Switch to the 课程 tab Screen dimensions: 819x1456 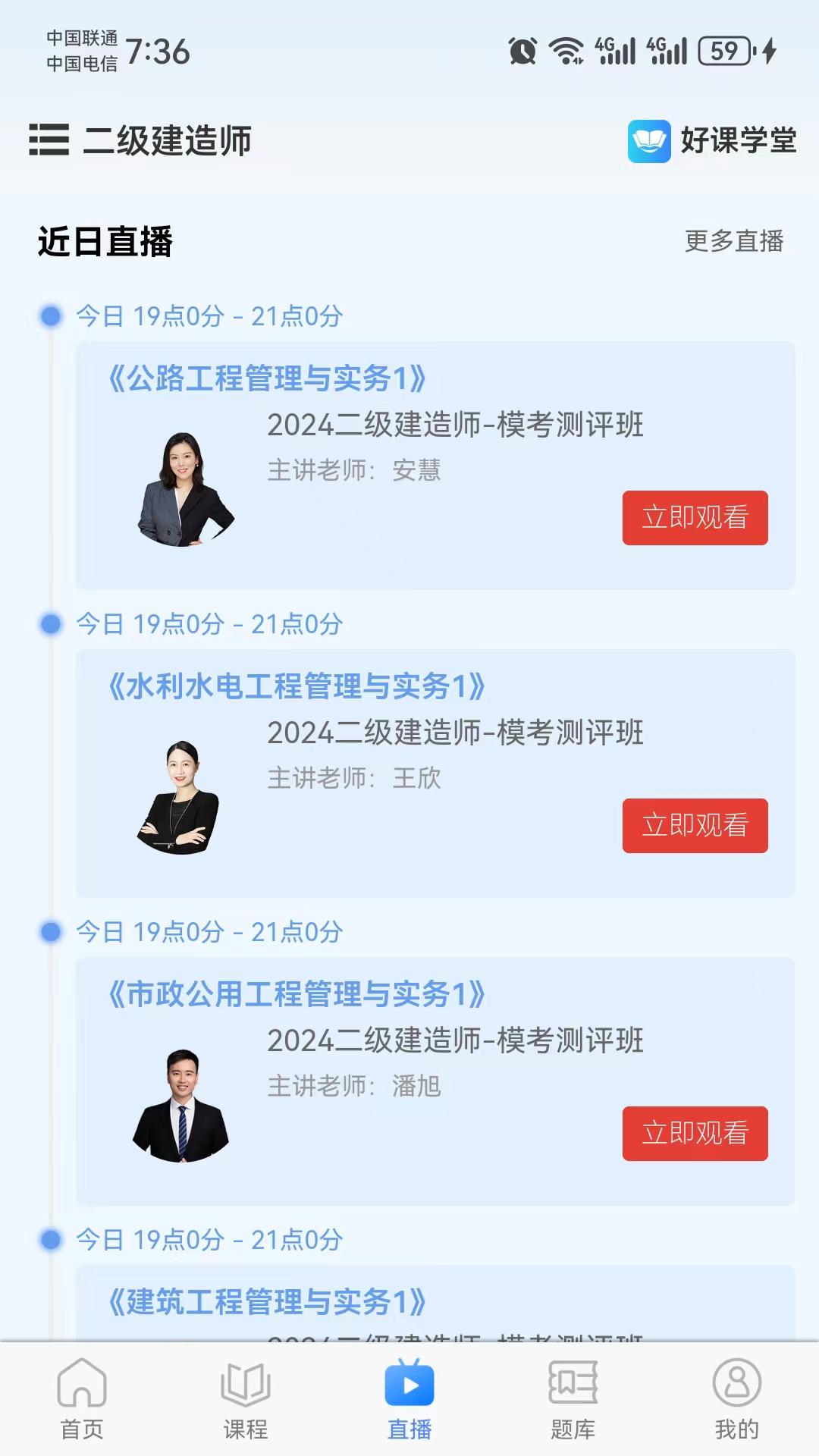coord(246,1399)
